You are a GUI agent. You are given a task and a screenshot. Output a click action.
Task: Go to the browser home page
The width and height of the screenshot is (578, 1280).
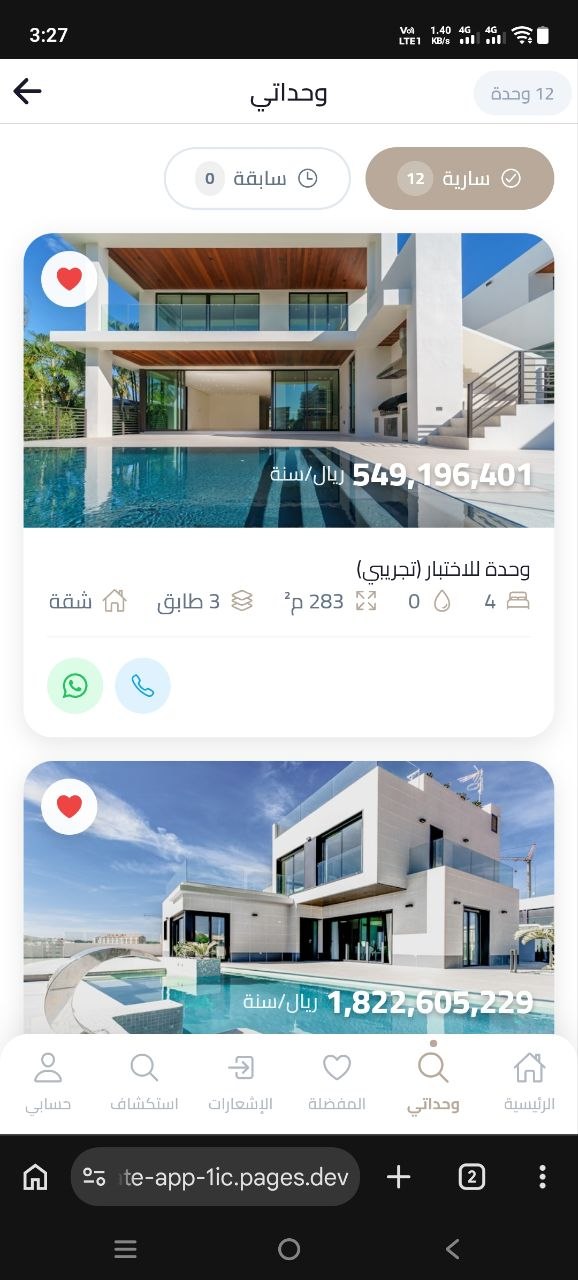tap(35, 1177)
